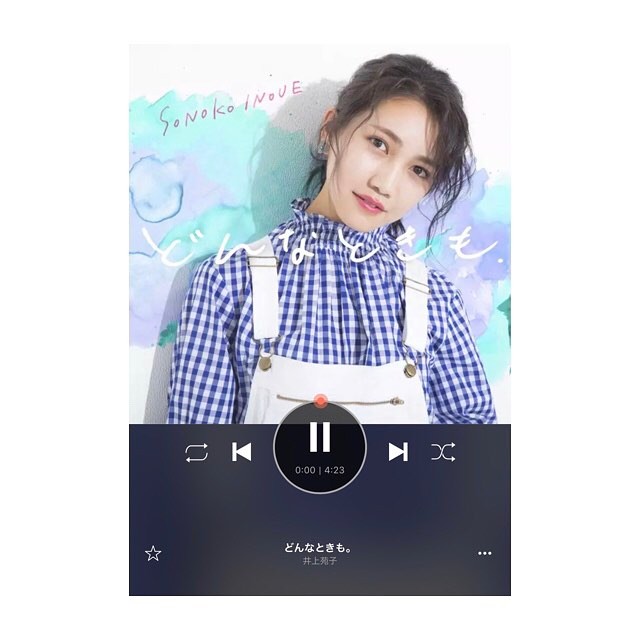Skip to the next track

pos(398,452)
